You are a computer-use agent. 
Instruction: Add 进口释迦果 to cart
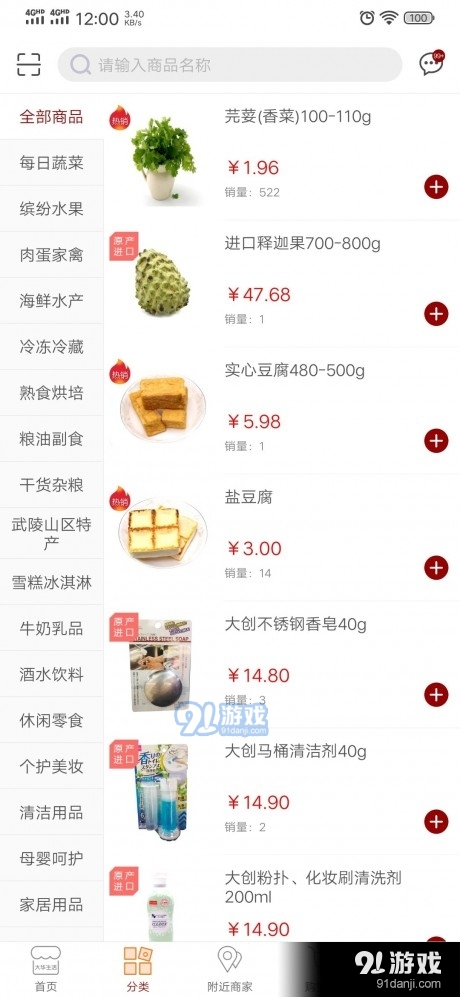click(x=436, y=314)
